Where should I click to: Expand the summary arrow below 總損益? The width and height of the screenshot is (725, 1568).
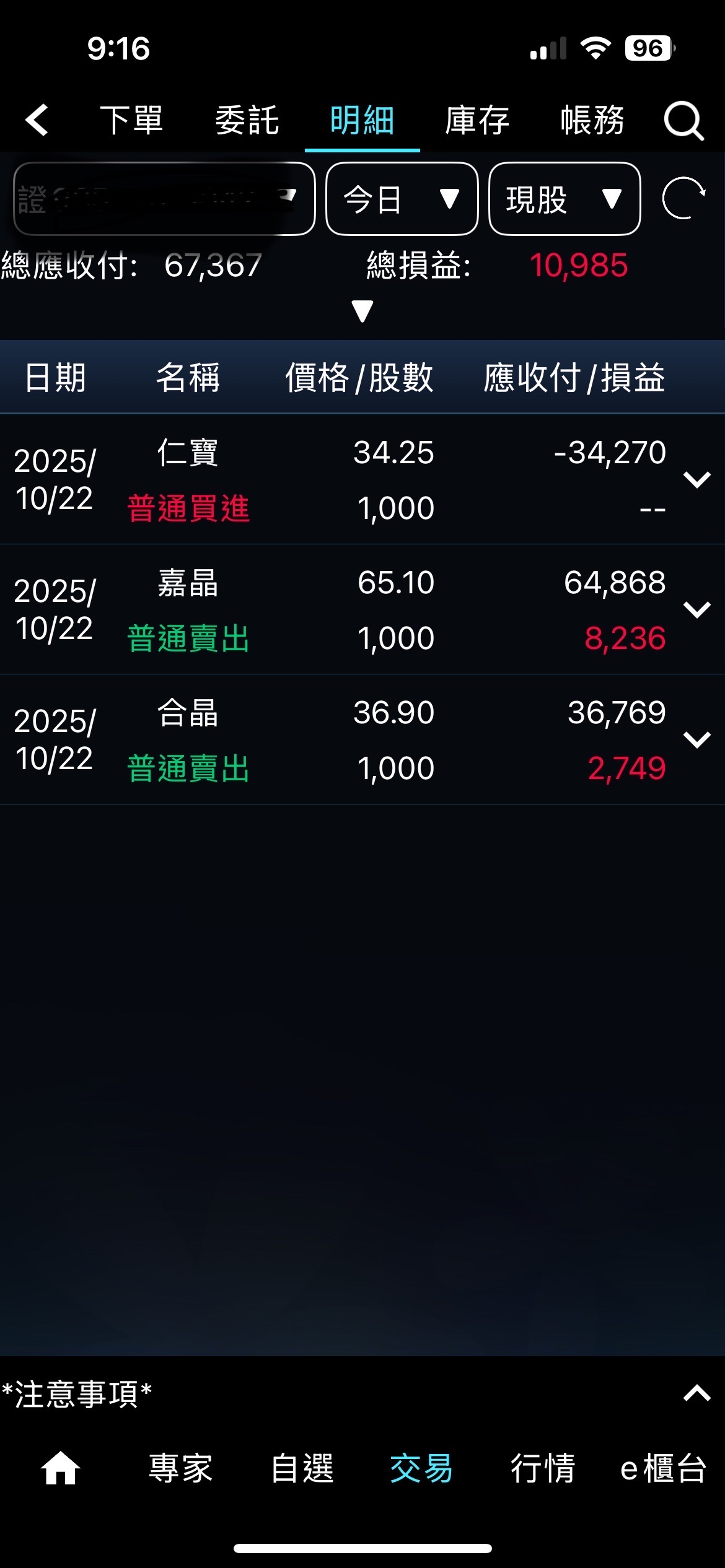pyautogui.click(x=362, y=310)
